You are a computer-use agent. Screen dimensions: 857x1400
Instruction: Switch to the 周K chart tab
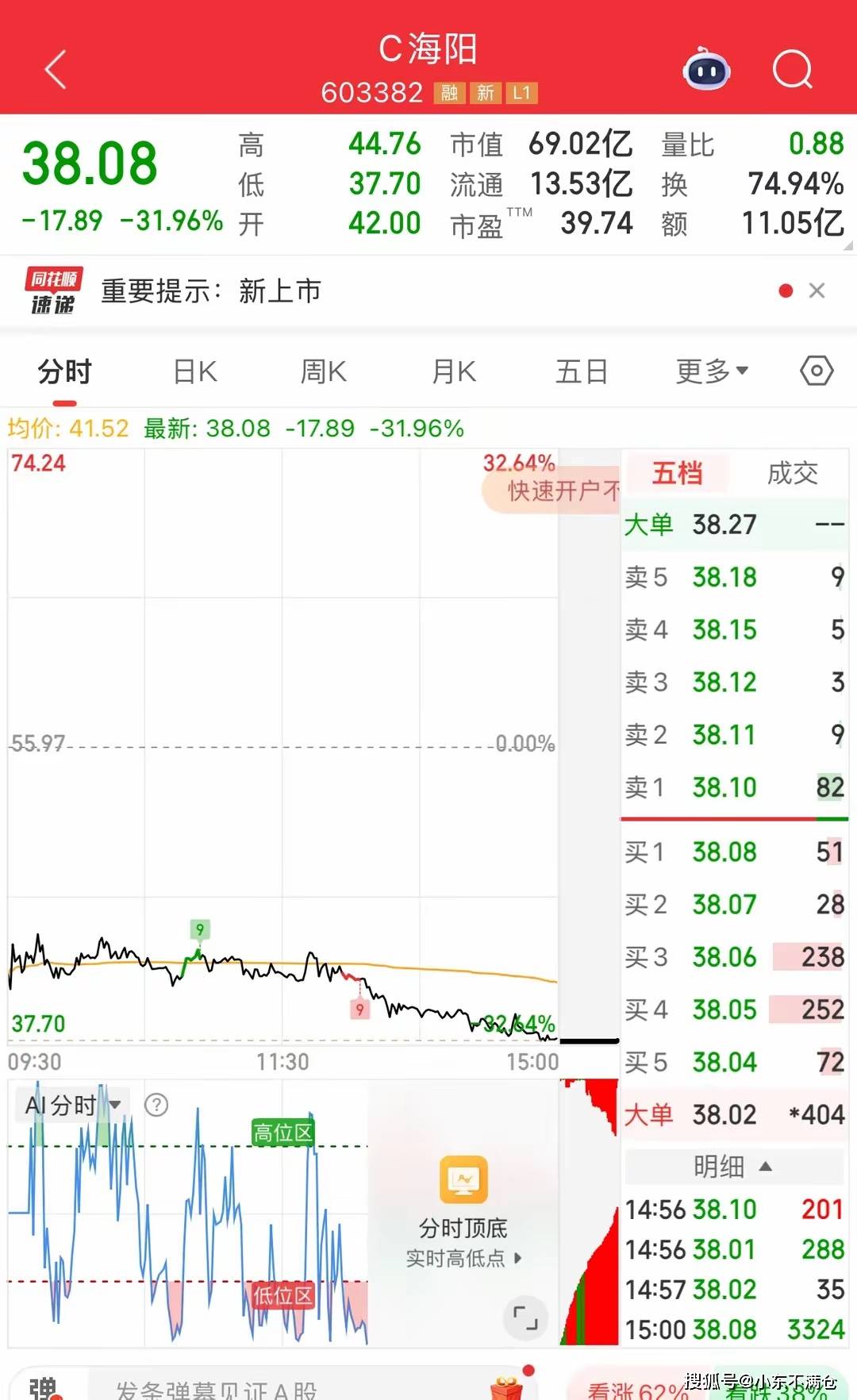pyautogui.click(x=324, y=371)
